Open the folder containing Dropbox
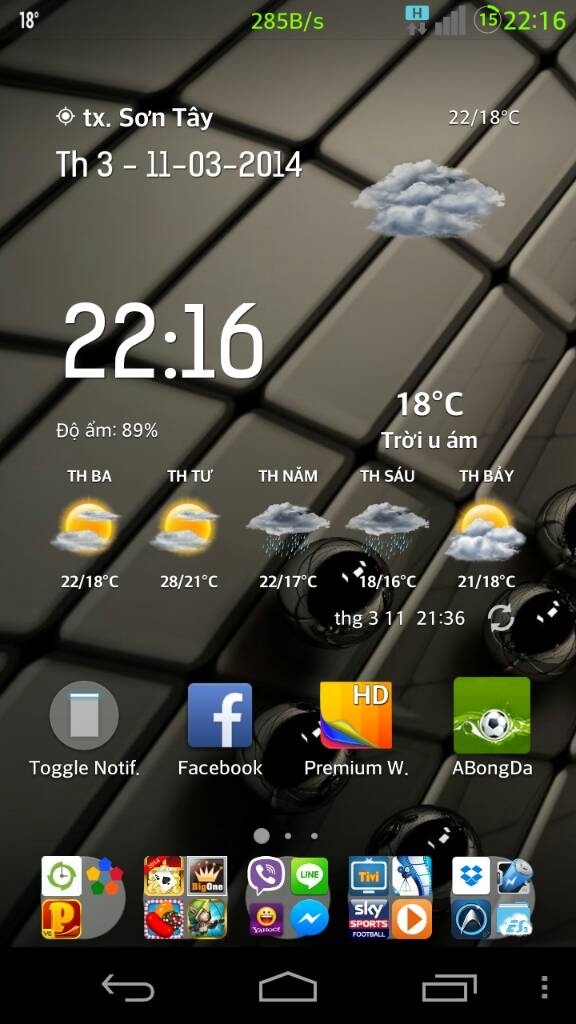 click(x=493, y=897)
